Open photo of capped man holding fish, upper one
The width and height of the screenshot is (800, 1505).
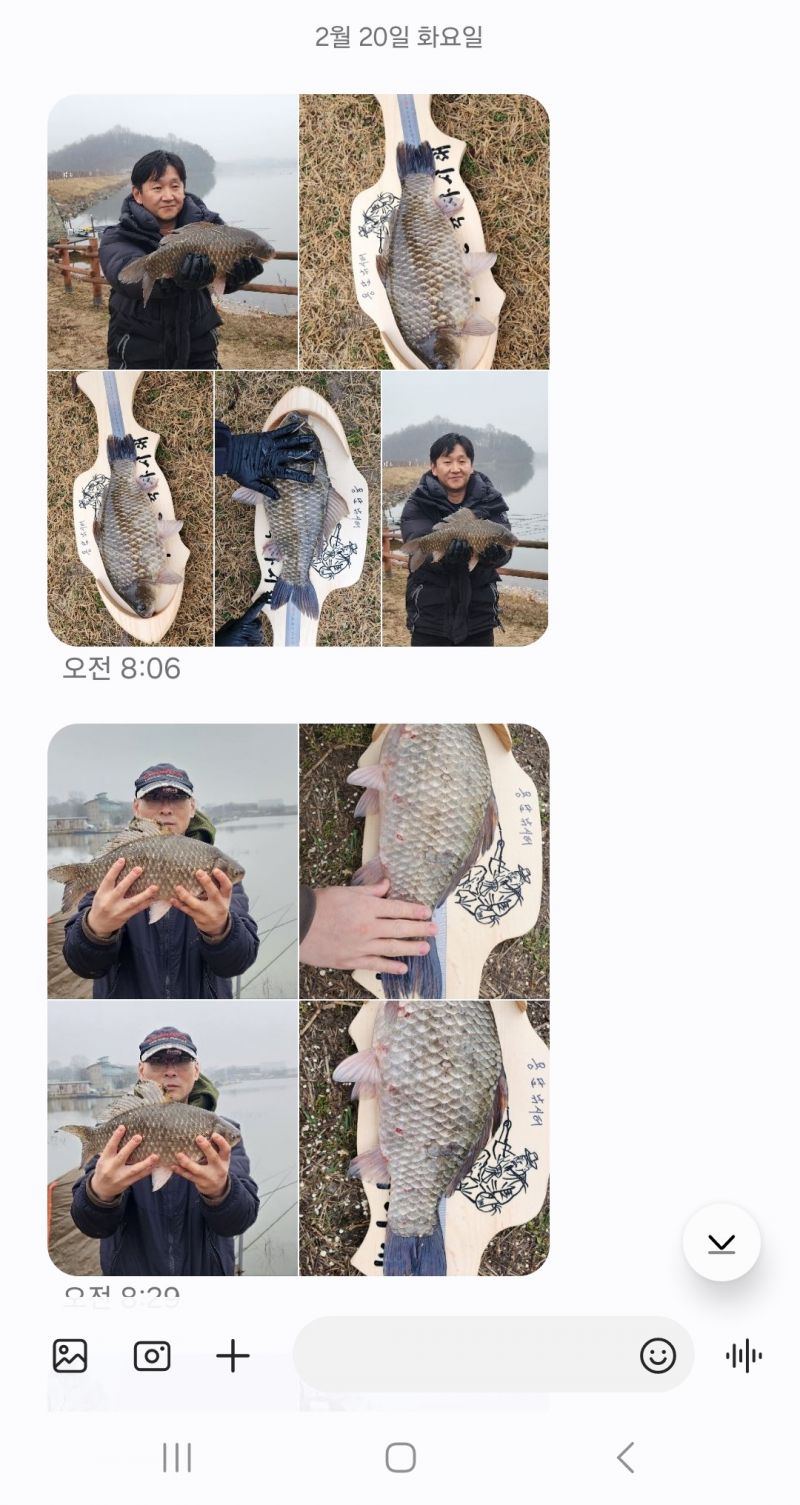[172, 861]
